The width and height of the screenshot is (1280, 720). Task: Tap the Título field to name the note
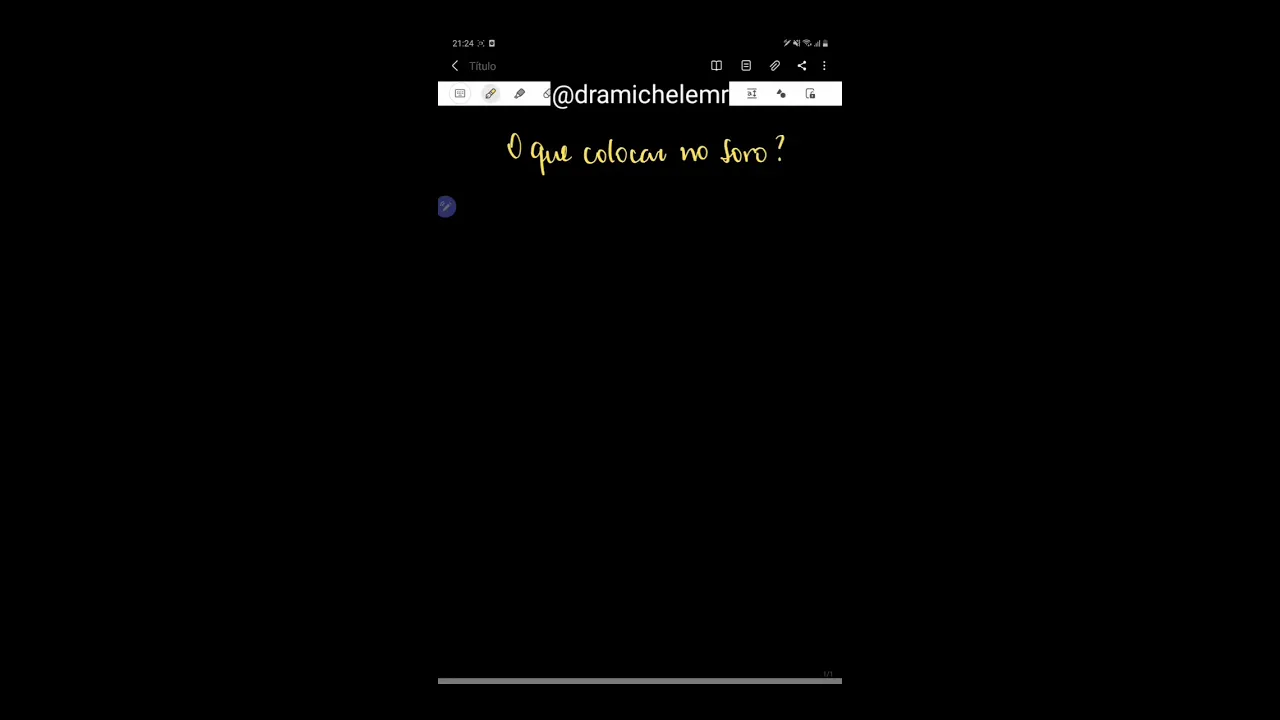pyautogui.click(x=483, y=66)
